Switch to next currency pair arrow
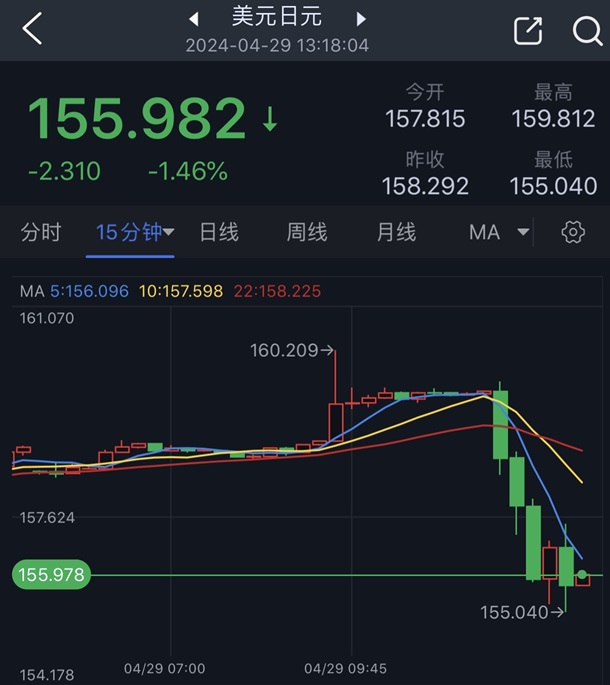 click(x=361, y=19)
